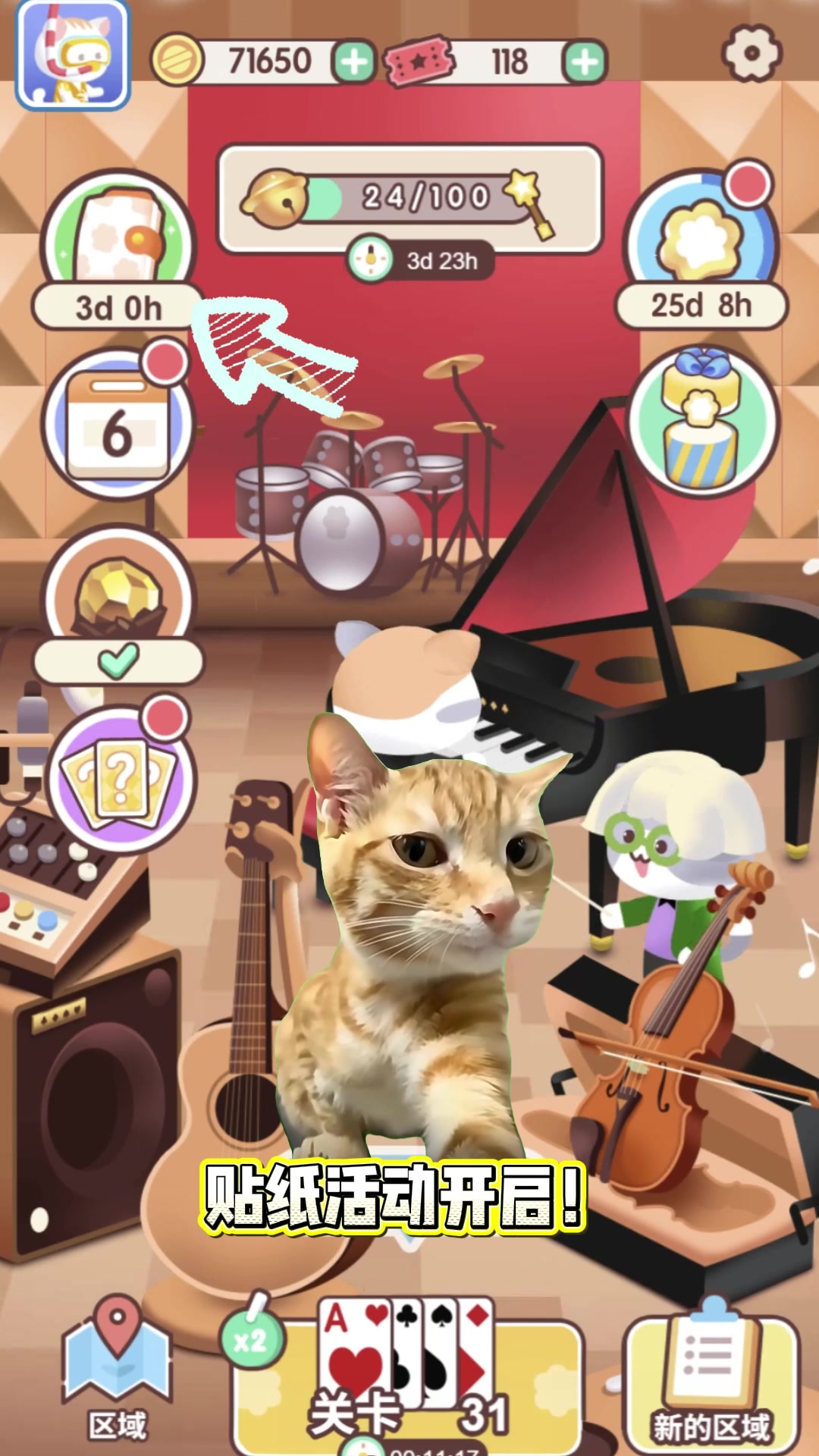Add more tickets with the plus button

coord(584,62)
